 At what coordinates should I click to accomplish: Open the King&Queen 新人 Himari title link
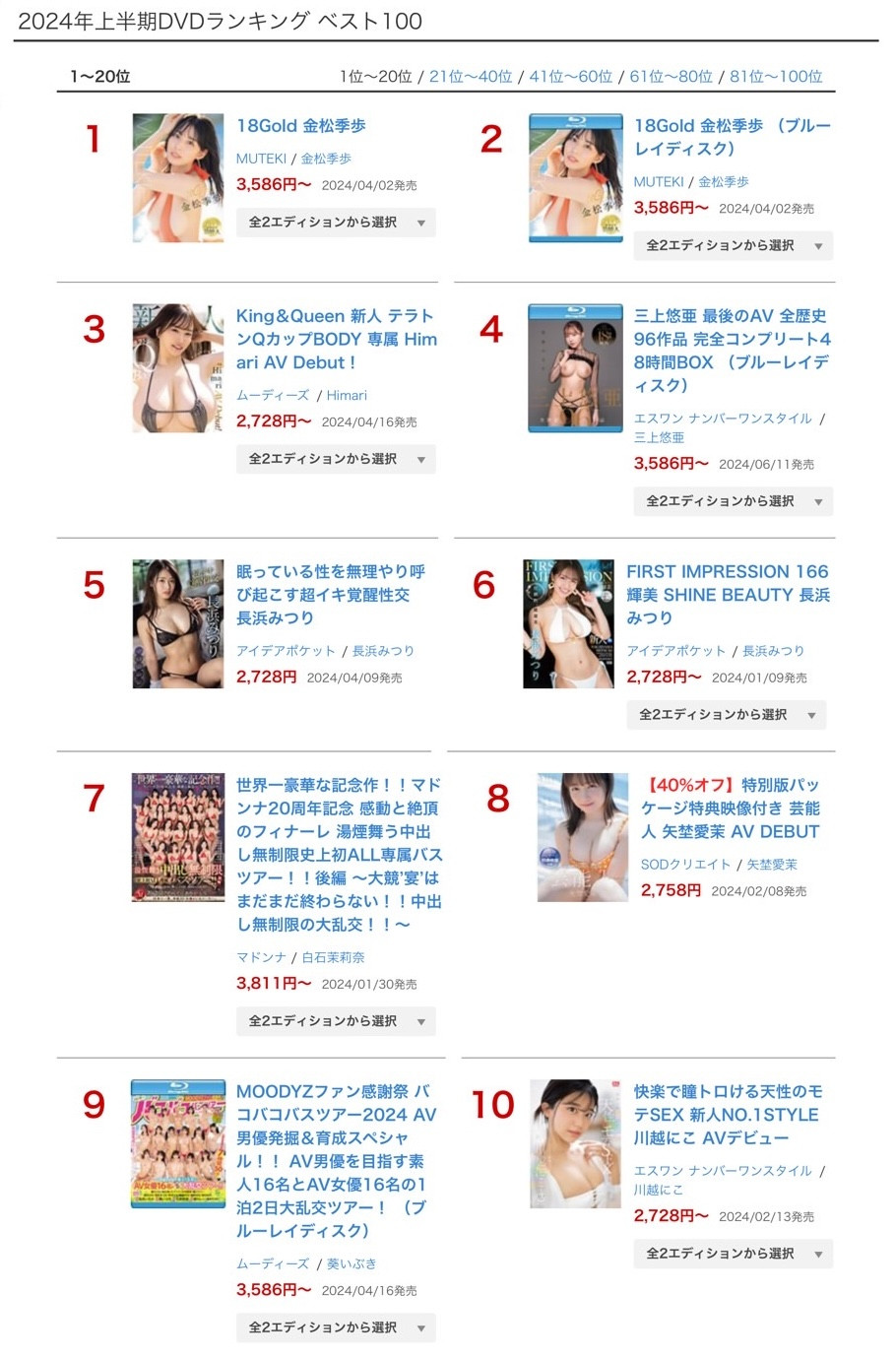[336, 339]
